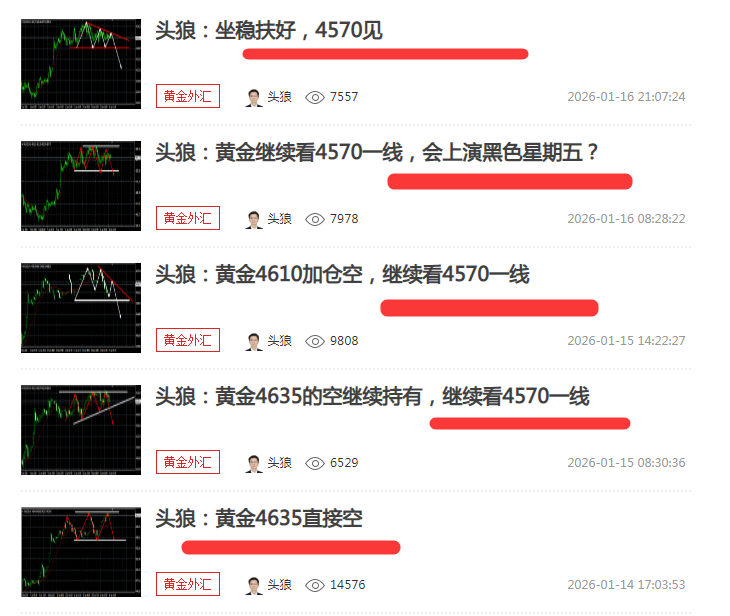
Task: Open author 头狼 under "黄金4635的空继续持有"
Action: pos(269,463)
